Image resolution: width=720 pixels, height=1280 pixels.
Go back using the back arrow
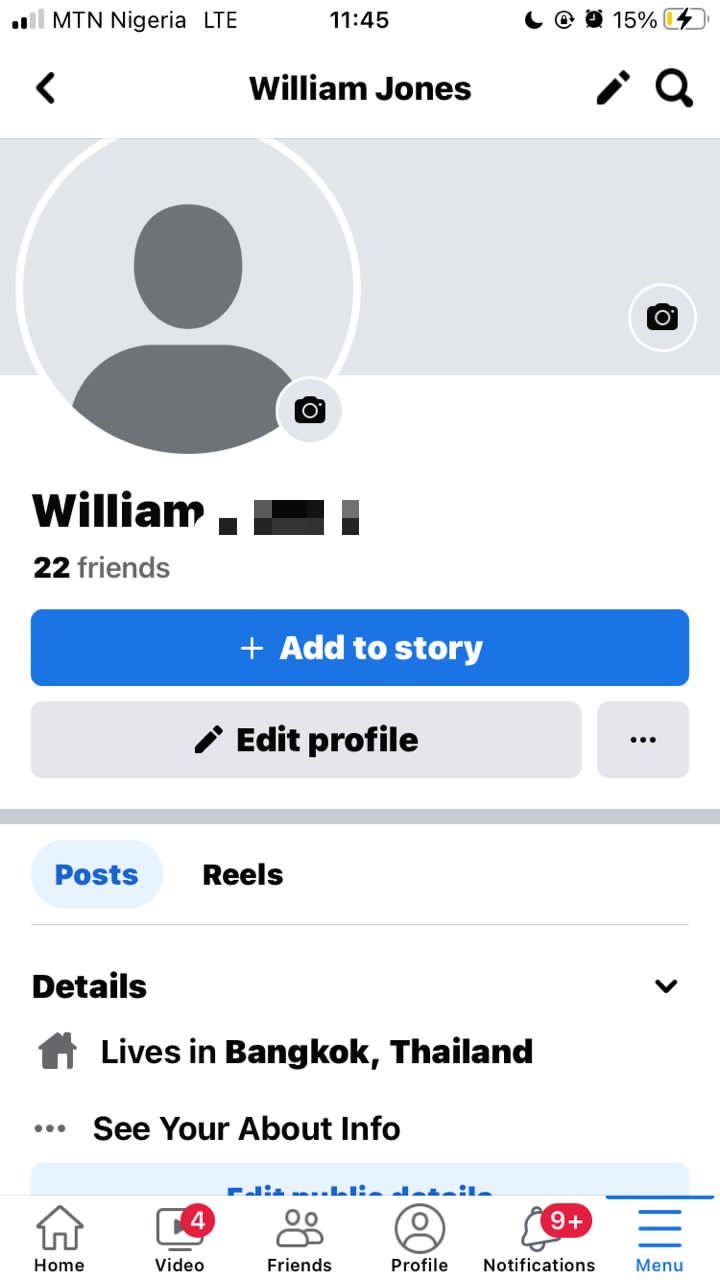45,88
